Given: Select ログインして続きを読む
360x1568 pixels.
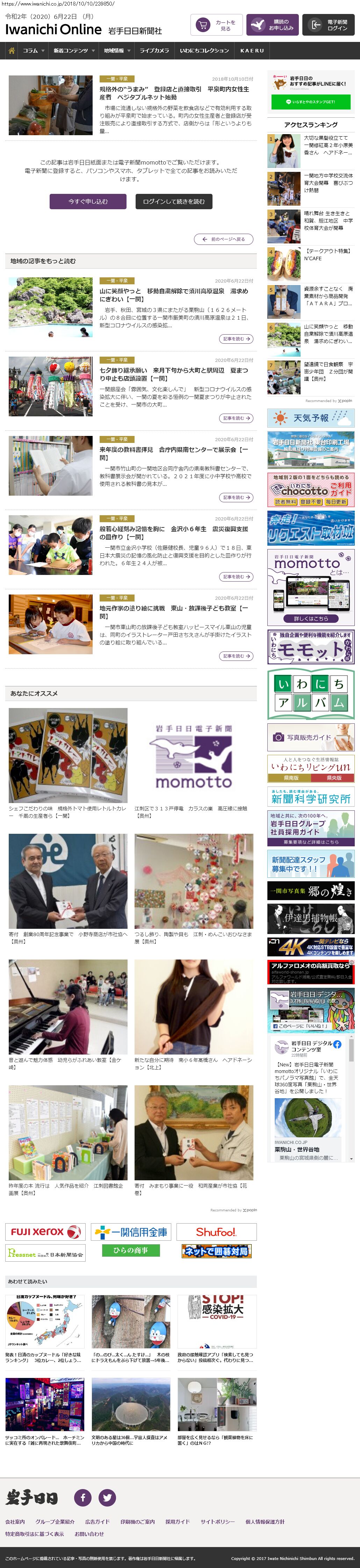Looking at the screenshot, I should coord(174,202).
